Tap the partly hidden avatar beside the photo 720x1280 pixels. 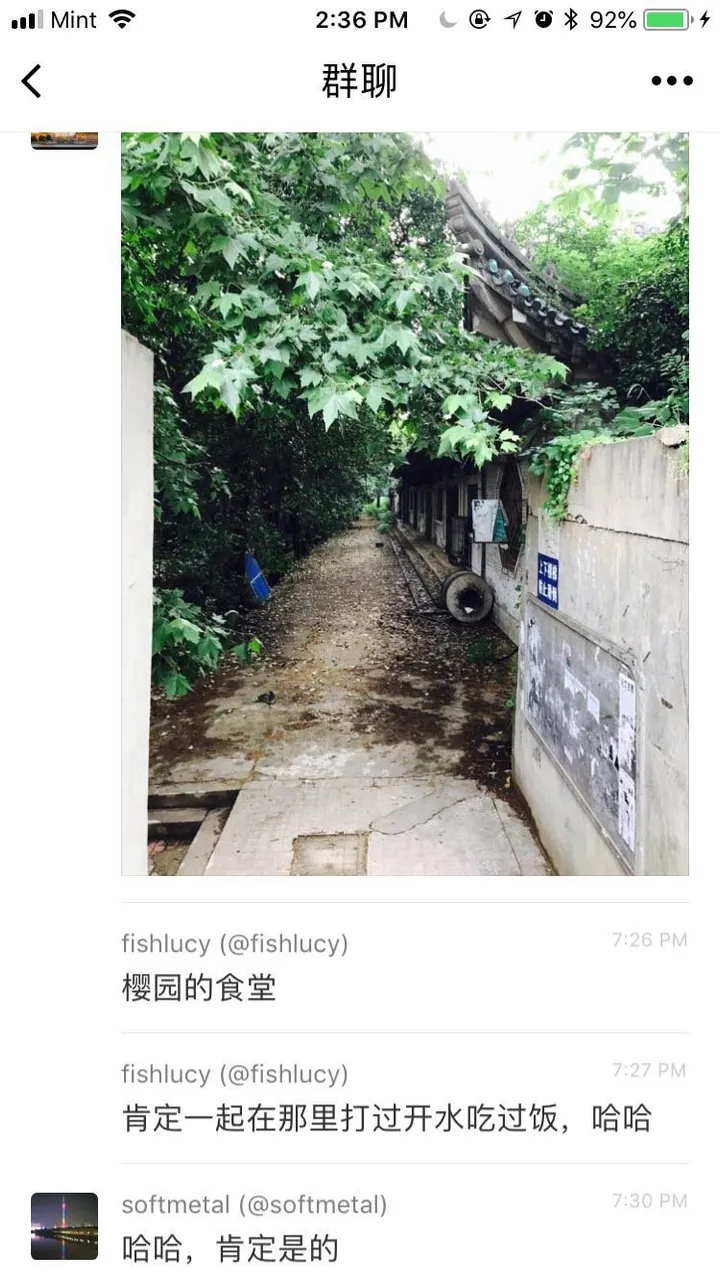tap(65, 141)
